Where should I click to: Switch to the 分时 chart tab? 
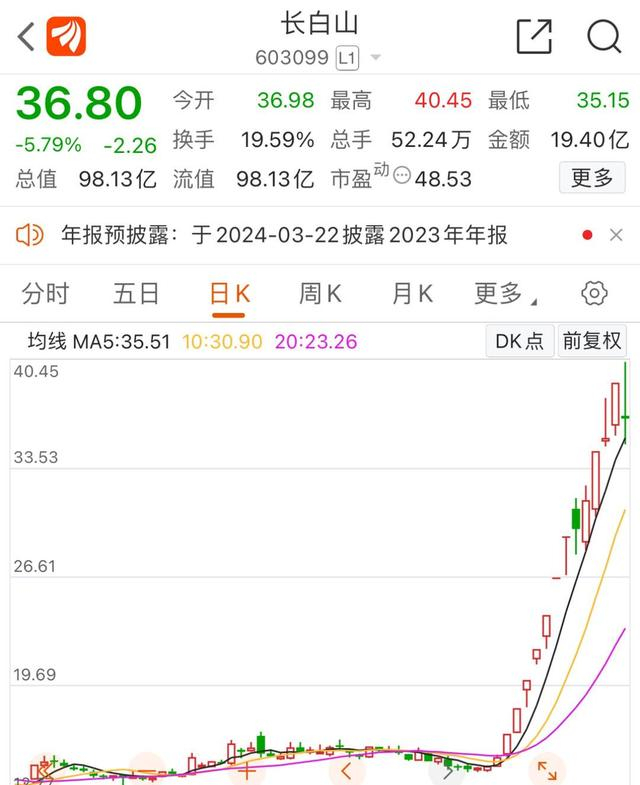pyautogui.click(x=46, y=293)
